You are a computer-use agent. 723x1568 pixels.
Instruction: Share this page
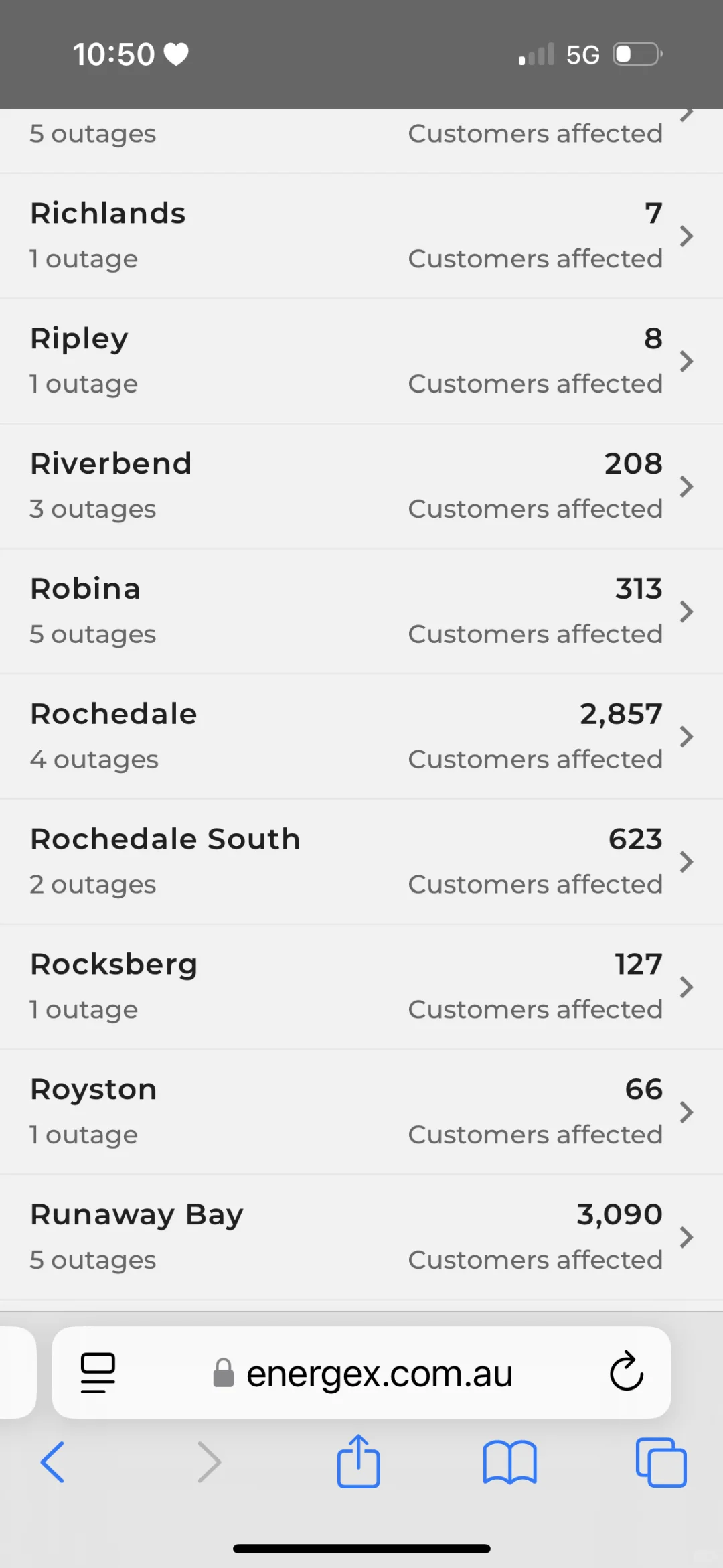point(358,1461)
